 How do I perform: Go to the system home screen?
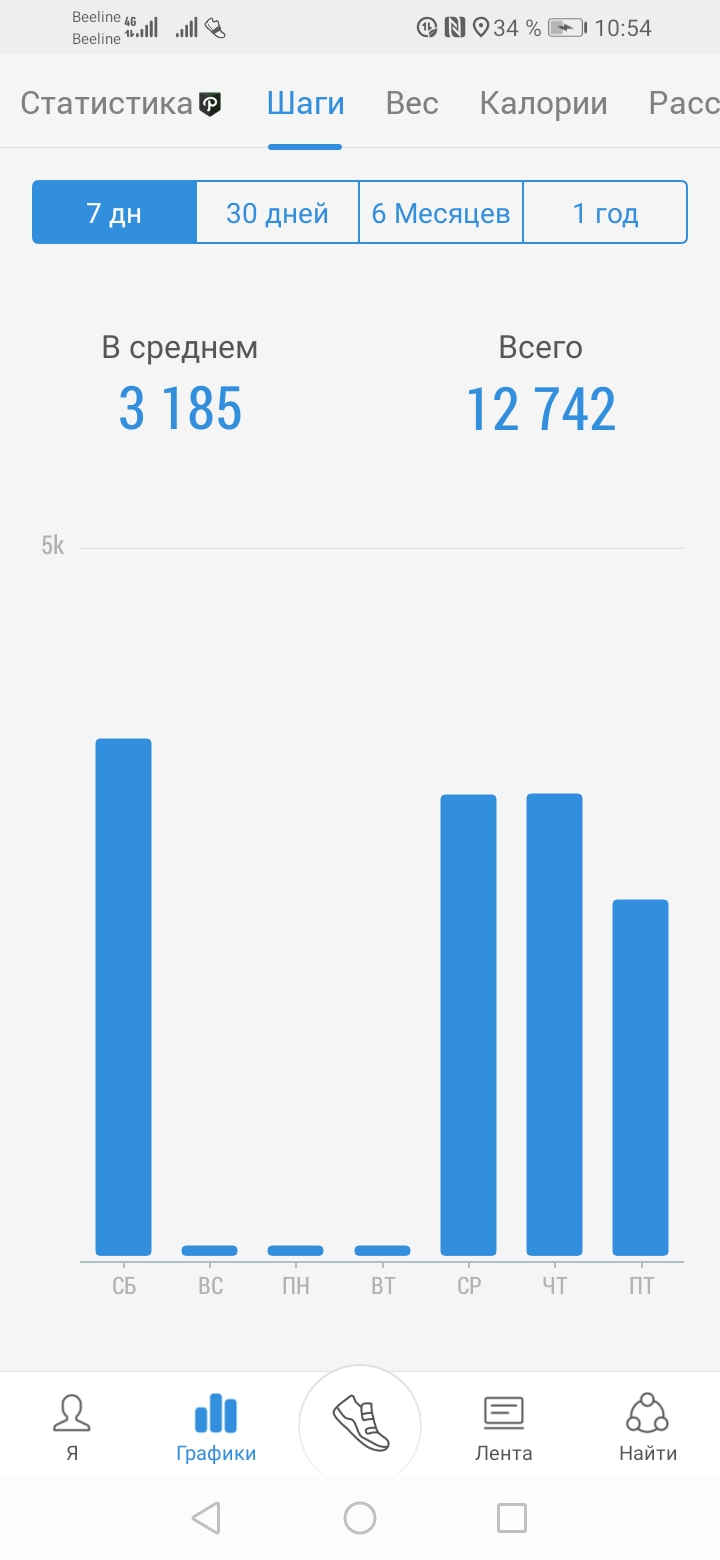(360, 1518)
